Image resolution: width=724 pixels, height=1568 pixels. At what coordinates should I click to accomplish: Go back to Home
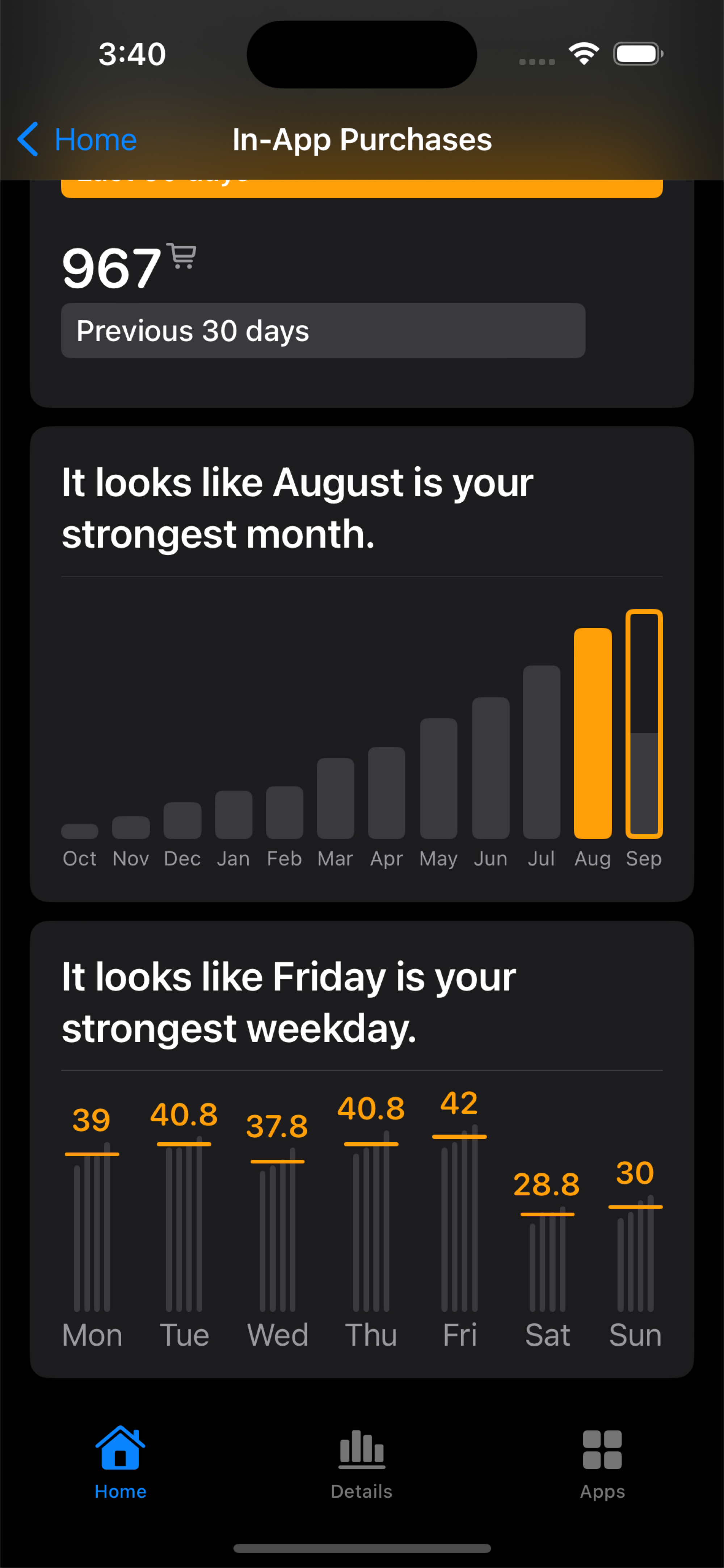pos(77,139)
